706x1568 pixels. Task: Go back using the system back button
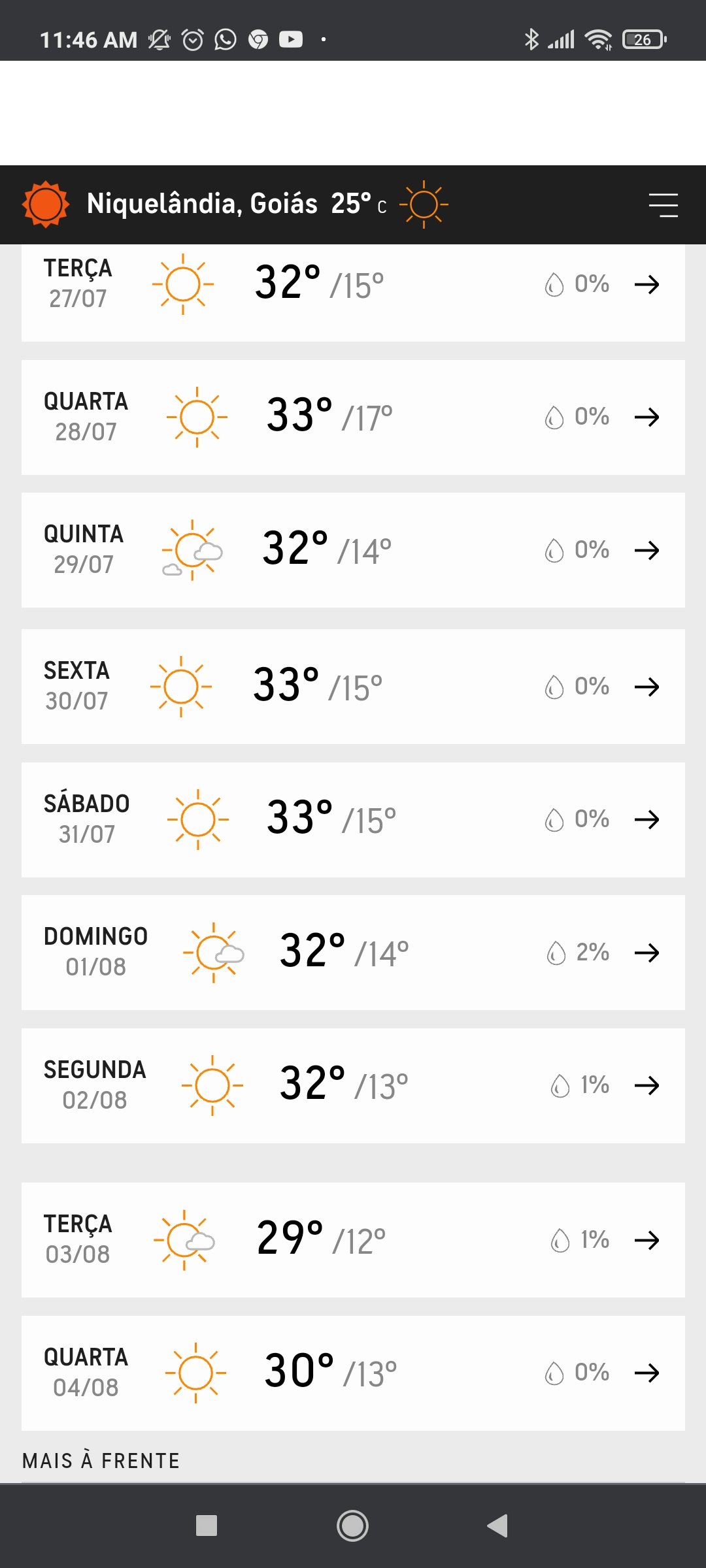(x=498, y=1526)
